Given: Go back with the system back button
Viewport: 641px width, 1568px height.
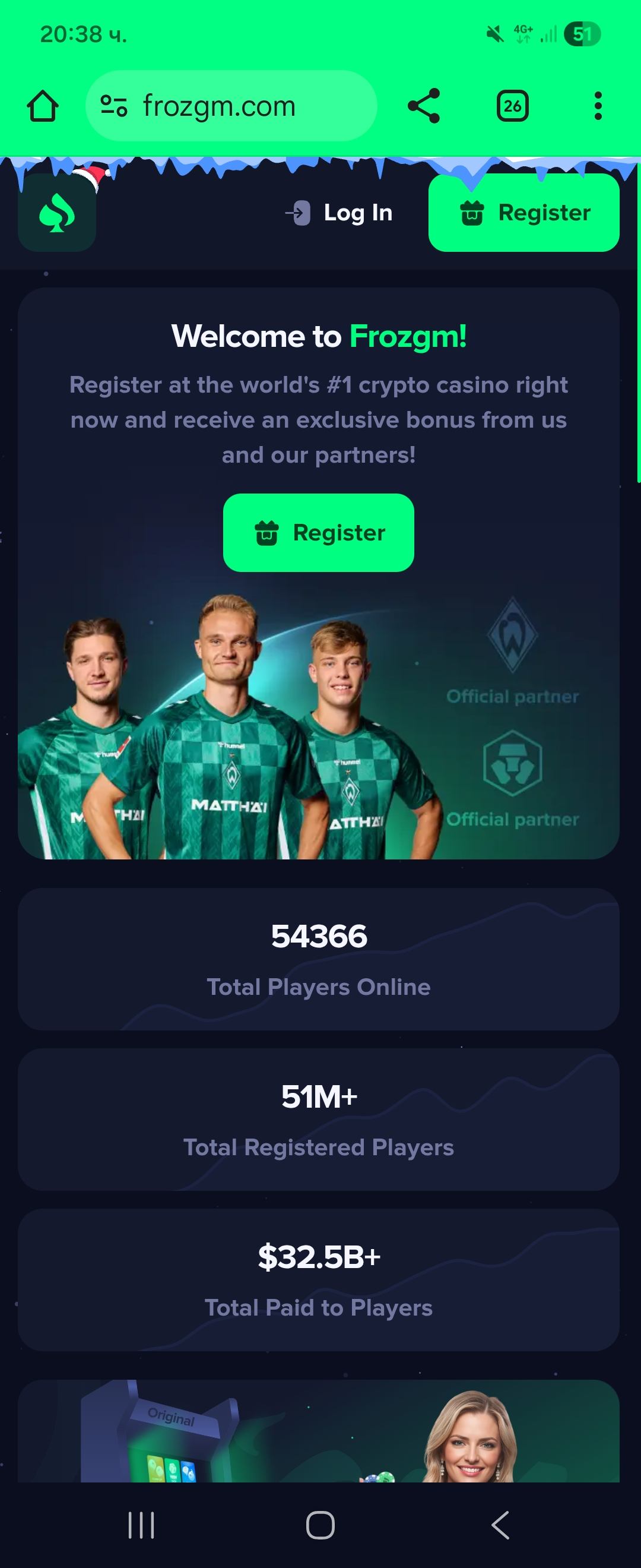Looking at the screenshot, I should click(x=500, y=1525).
